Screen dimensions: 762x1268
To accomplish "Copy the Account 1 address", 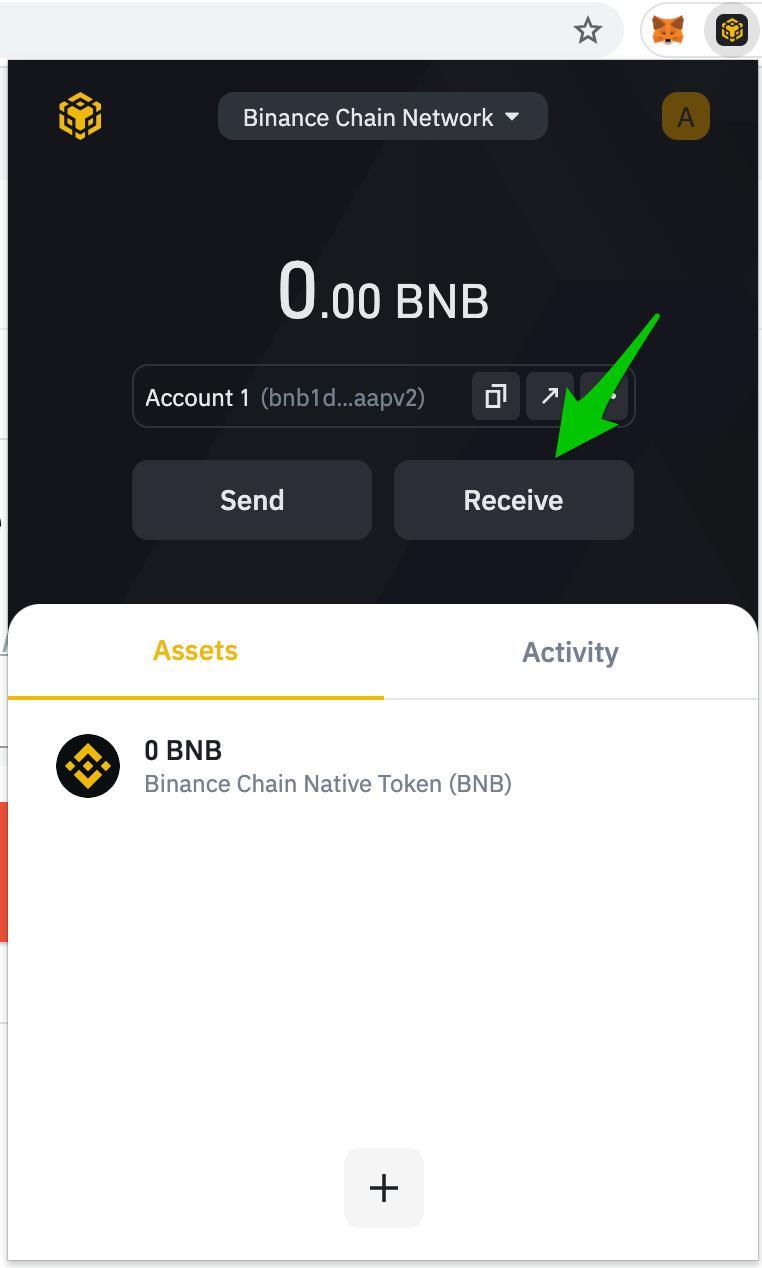I will pyautogui.click(x=495, y=397).
